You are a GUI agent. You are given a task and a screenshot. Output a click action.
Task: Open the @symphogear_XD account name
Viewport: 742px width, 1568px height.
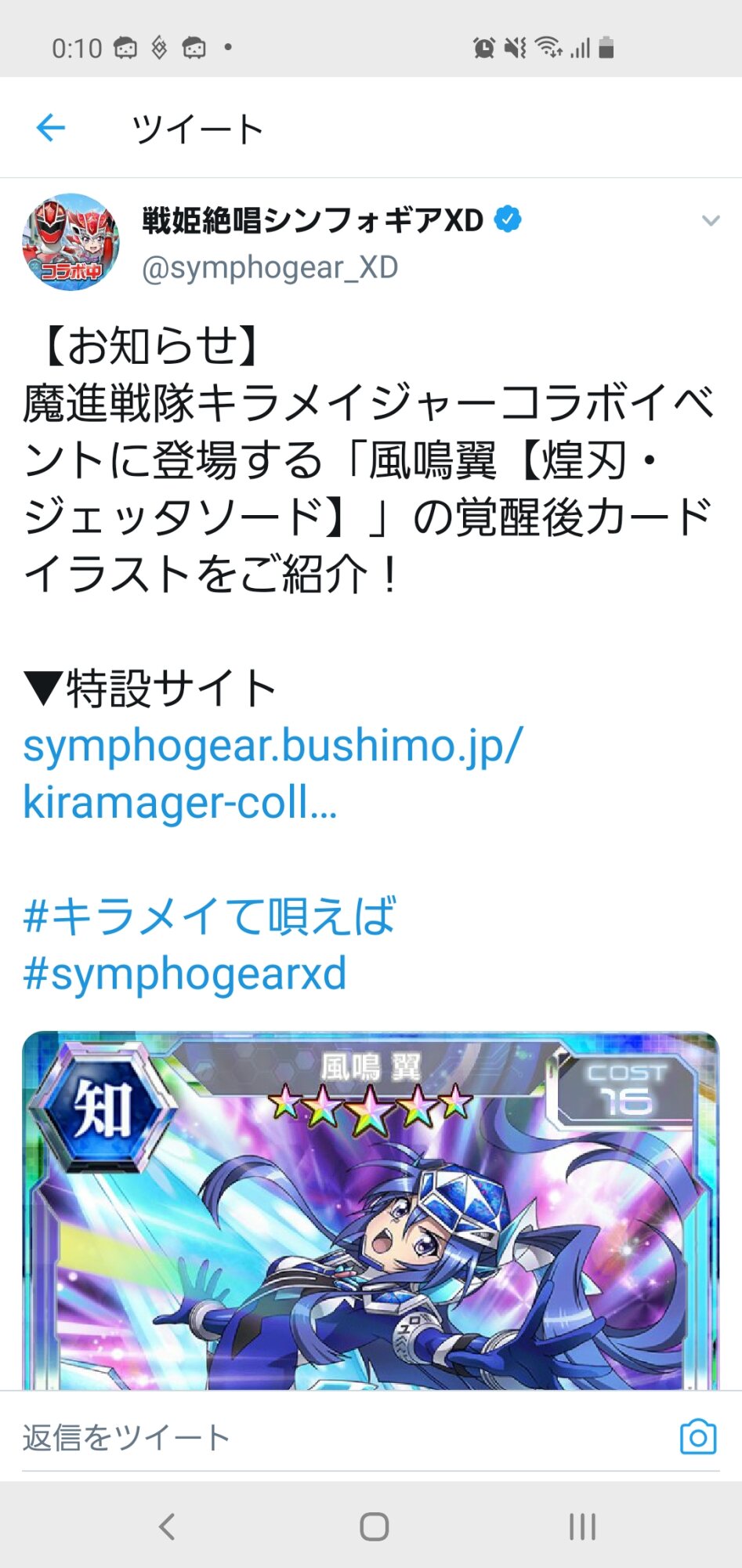(x=270, y=268)
